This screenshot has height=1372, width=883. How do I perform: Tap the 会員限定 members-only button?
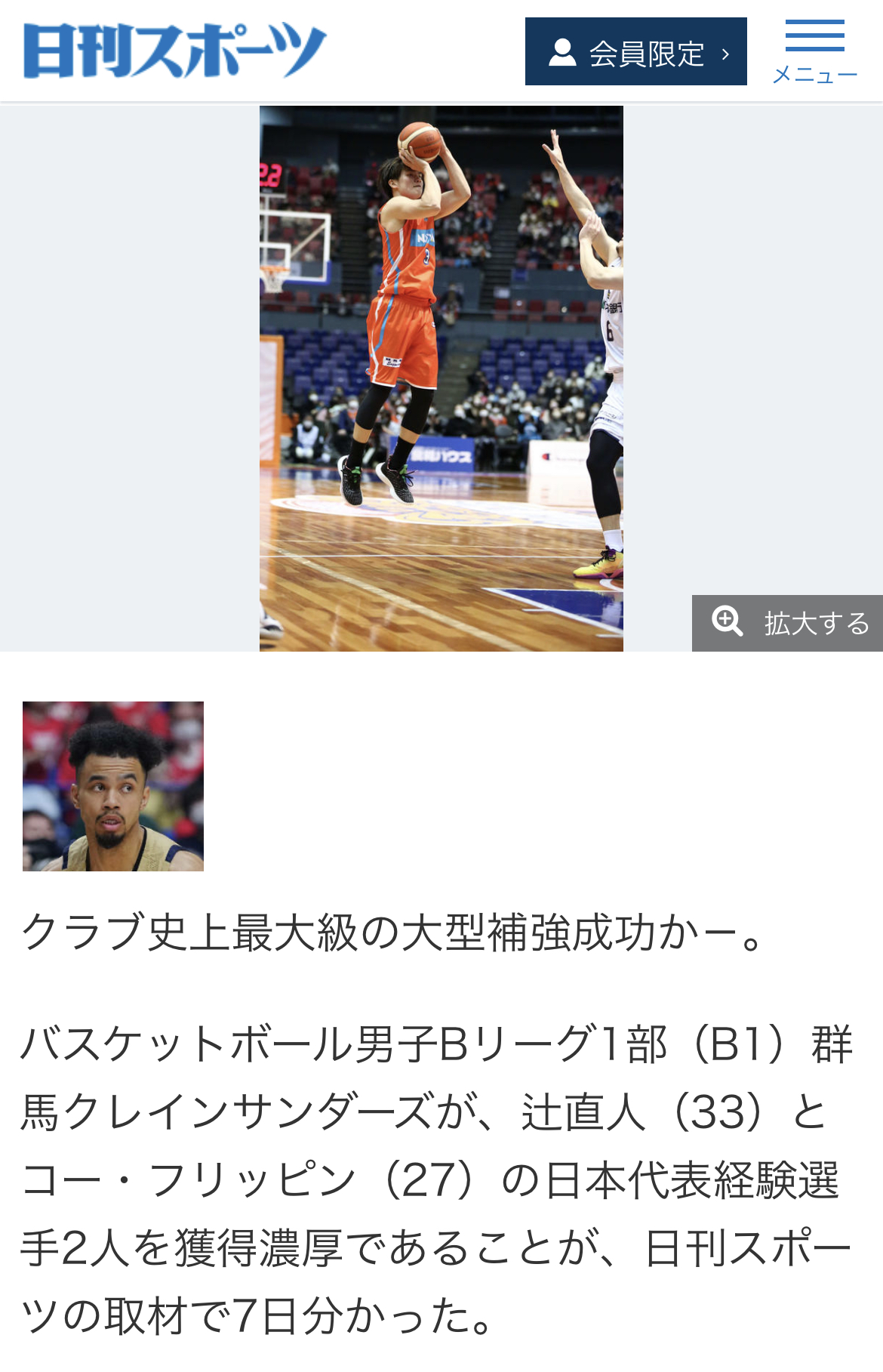point(635,52)
